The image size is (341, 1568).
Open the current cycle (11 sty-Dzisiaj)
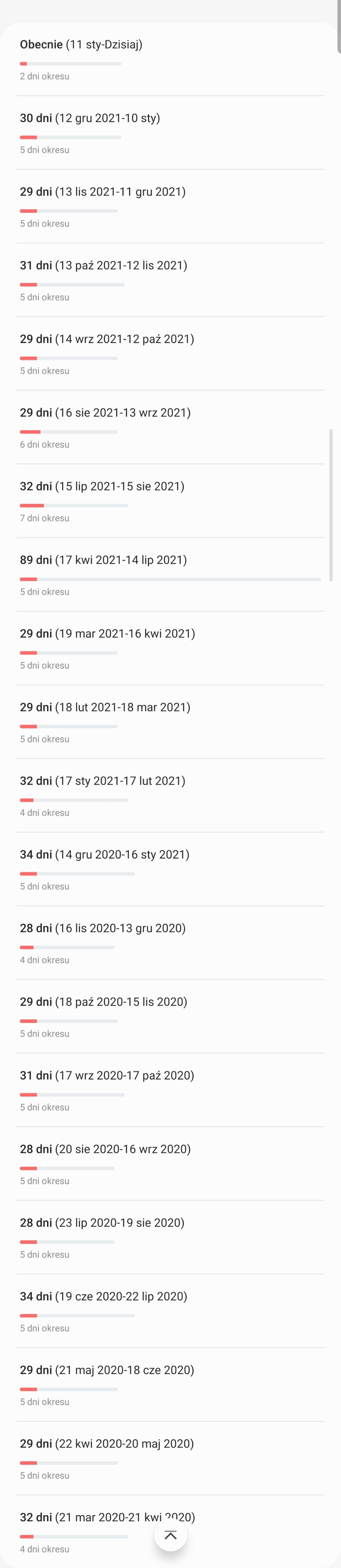coord(170,59)
